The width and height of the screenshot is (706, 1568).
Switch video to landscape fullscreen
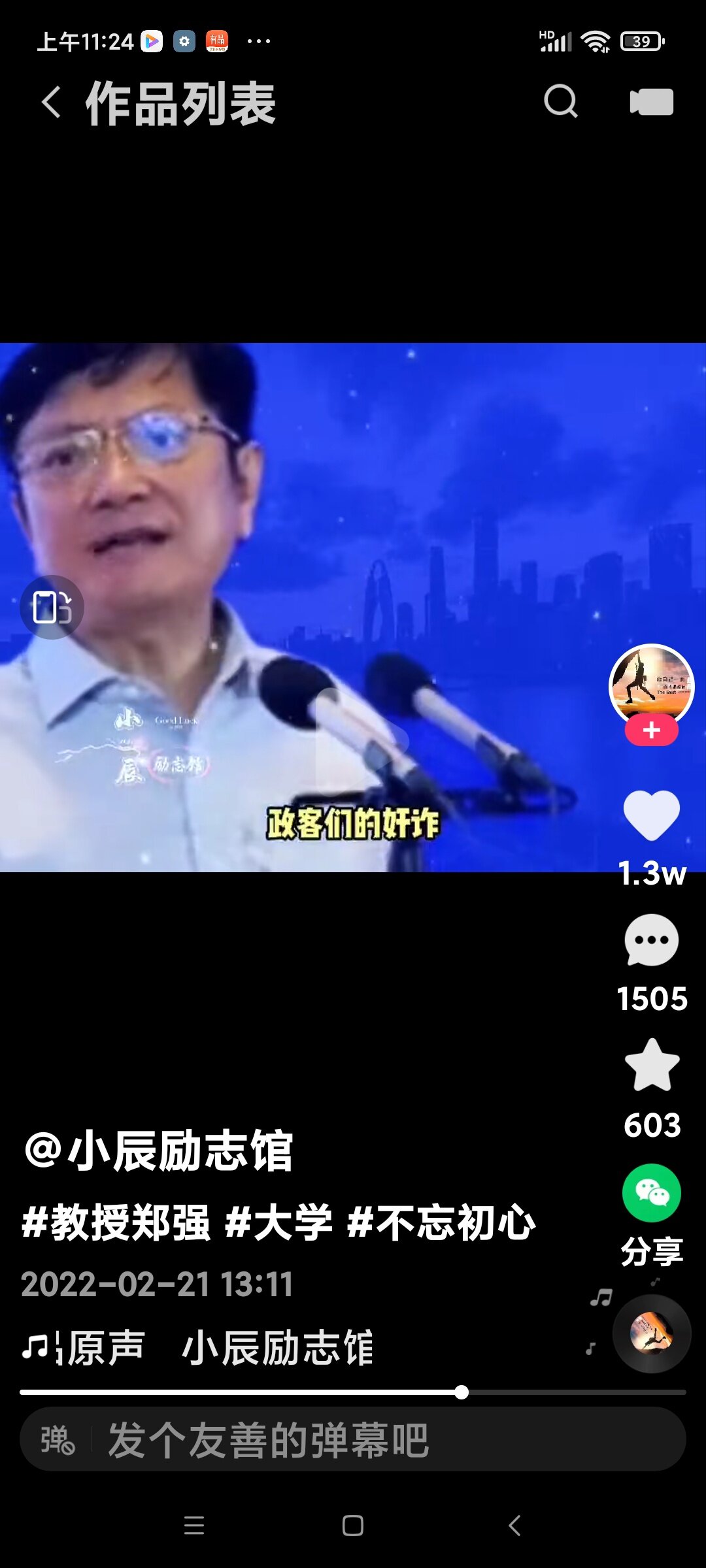click(52, 608)
